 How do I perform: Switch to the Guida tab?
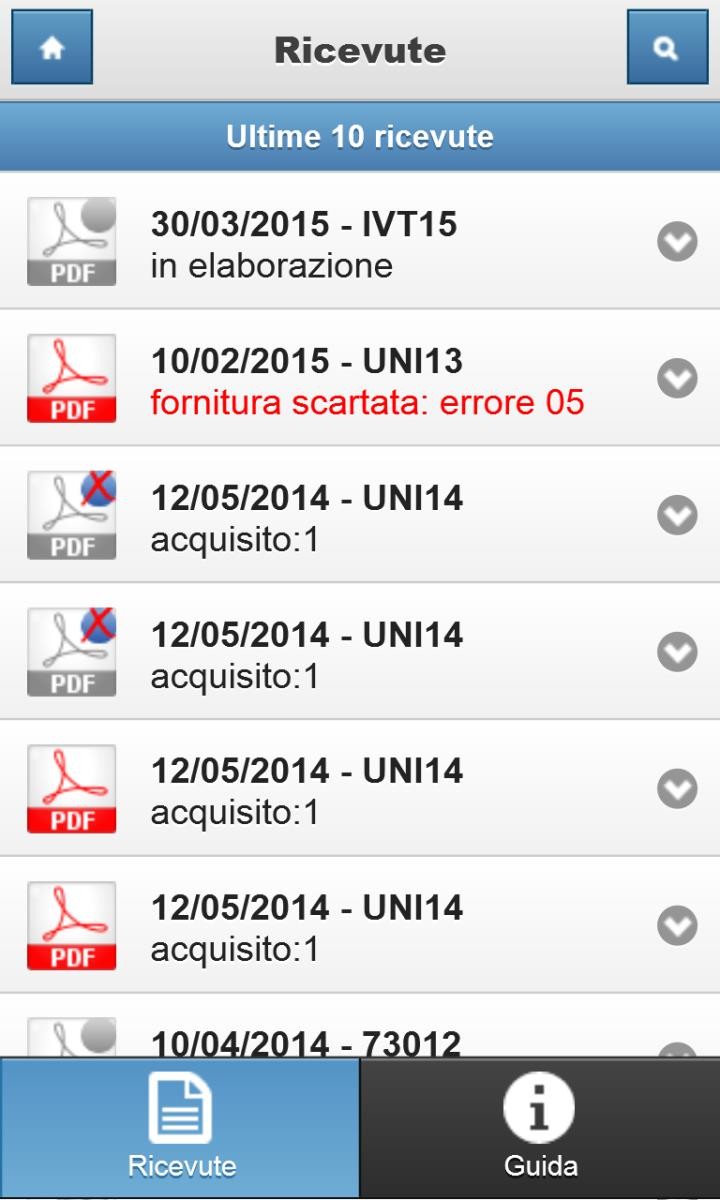(540, 1128)
